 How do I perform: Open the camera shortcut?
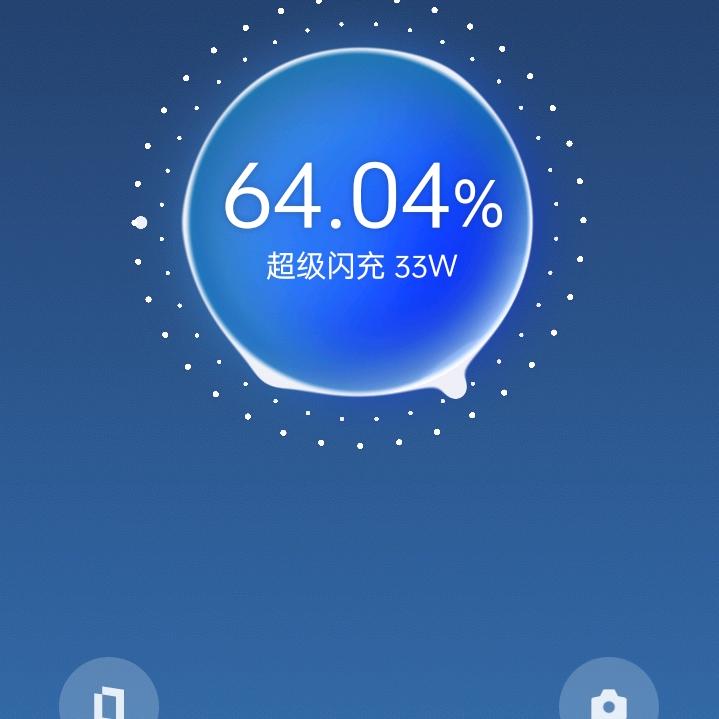[x=608, y=699]
